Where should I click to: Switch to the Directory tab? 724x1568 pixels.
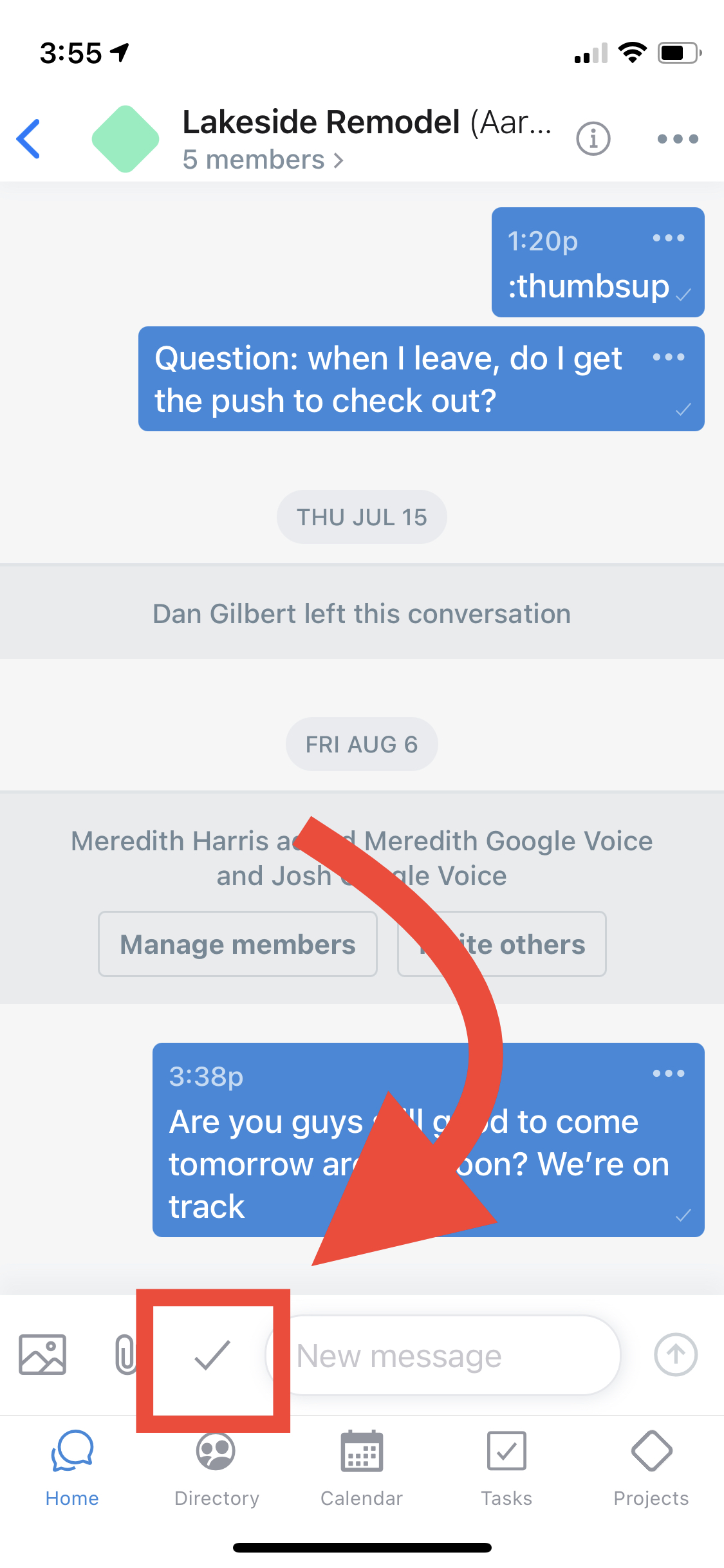coord(217,1469)
